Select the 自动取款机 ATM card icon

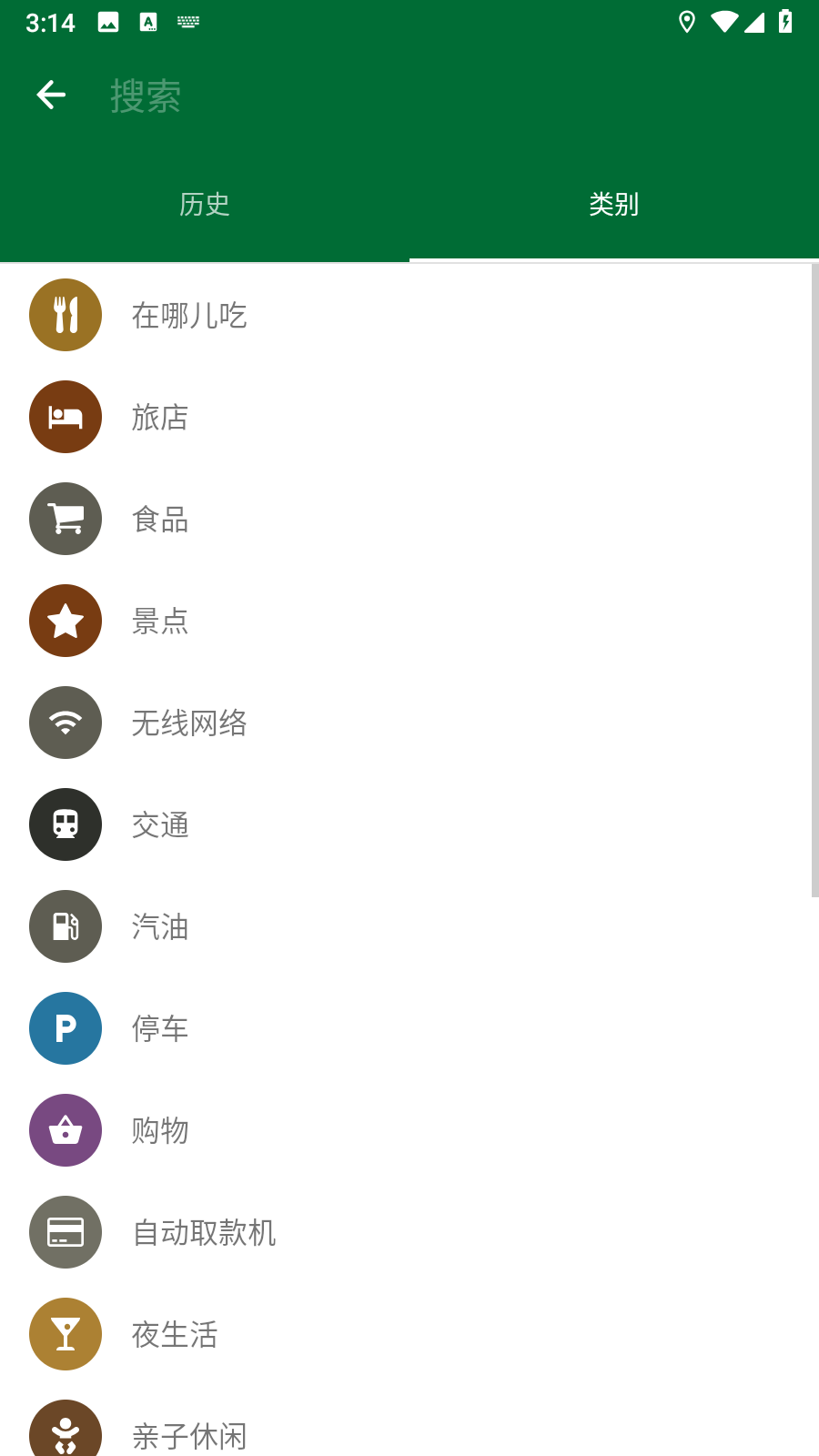65,1231
